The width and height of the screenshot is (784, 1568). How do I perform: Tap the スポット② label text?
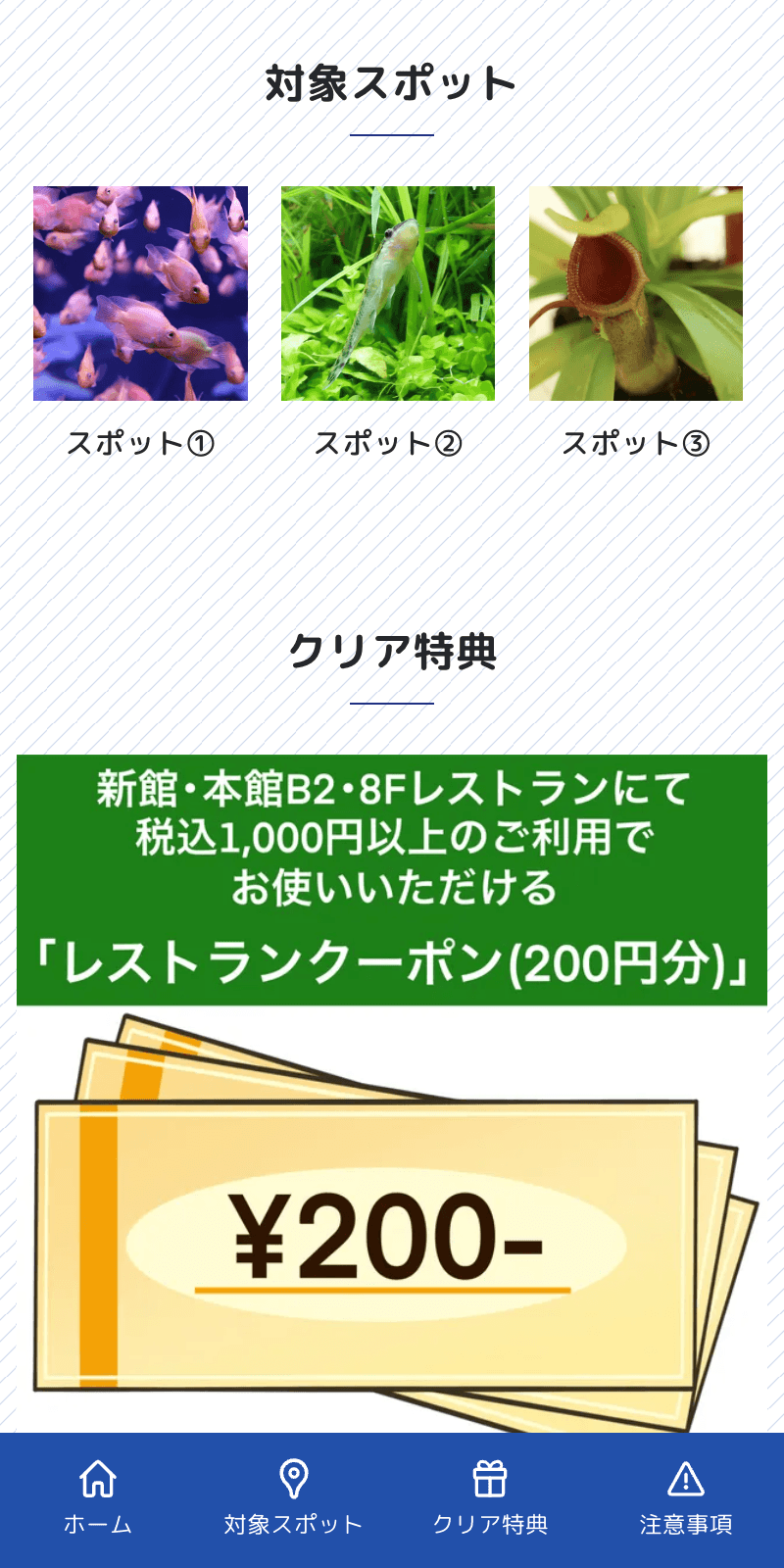[x=388, y=443]
